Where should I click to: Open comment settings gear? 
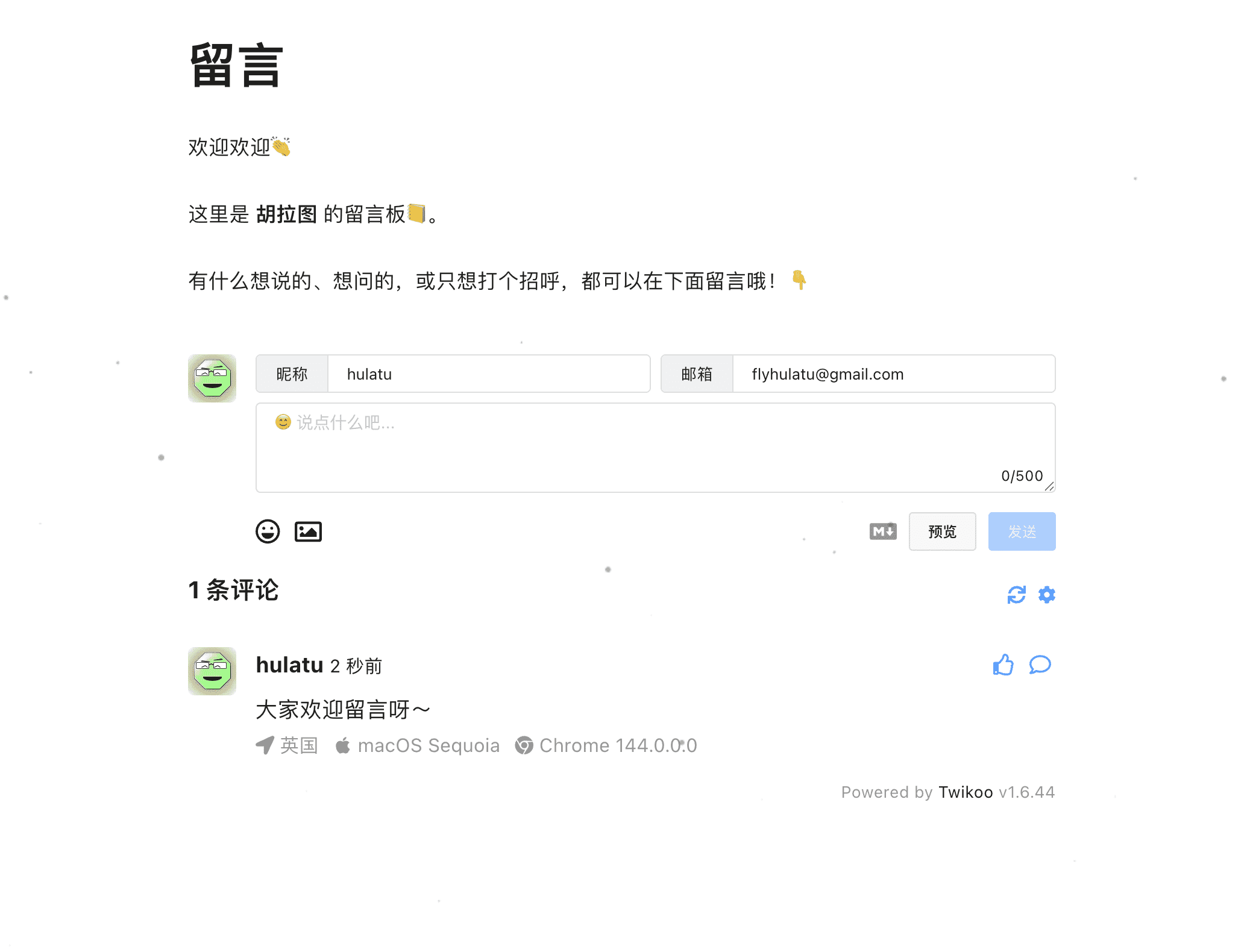pos(1047,595)
